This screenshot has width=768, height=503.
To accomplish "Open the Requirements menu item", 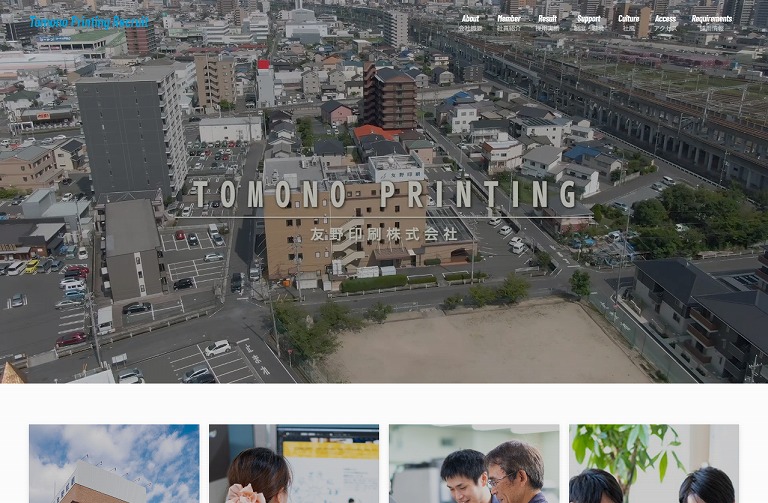I will (x=711, y=22).
